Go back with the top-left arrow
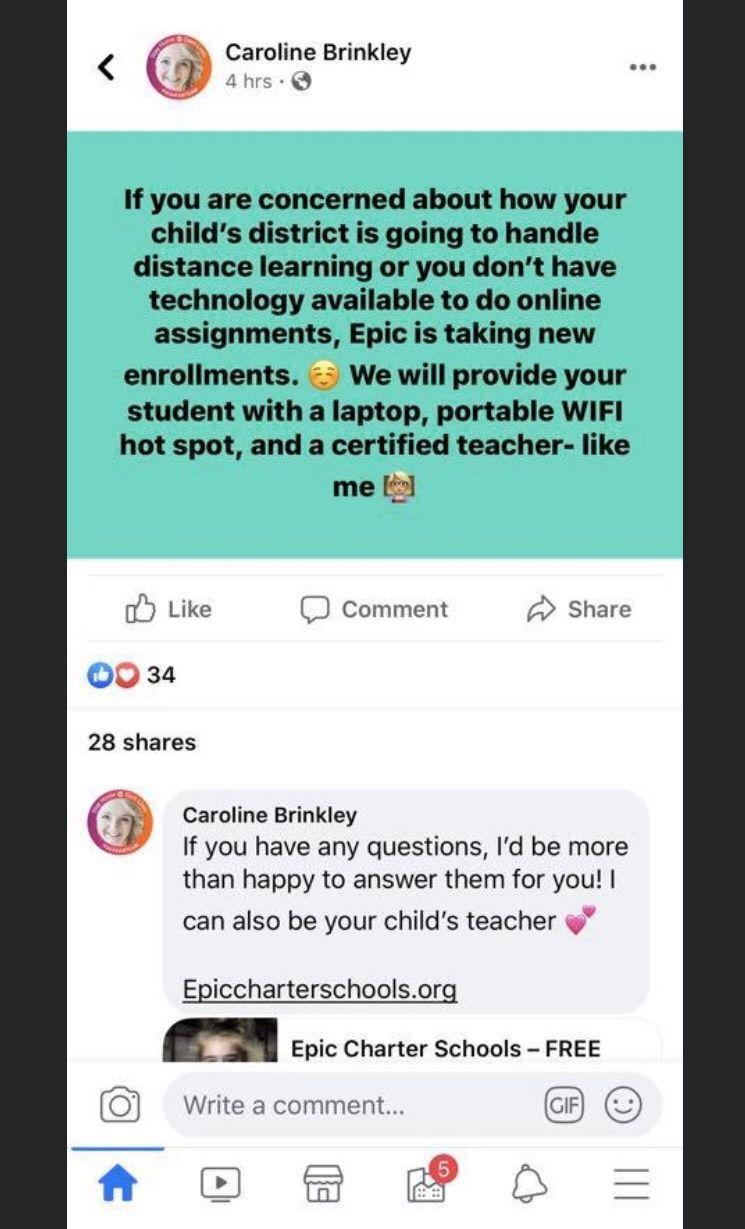Image resolution: width=745 pixels, height=1229 pixels. [106, 67]
